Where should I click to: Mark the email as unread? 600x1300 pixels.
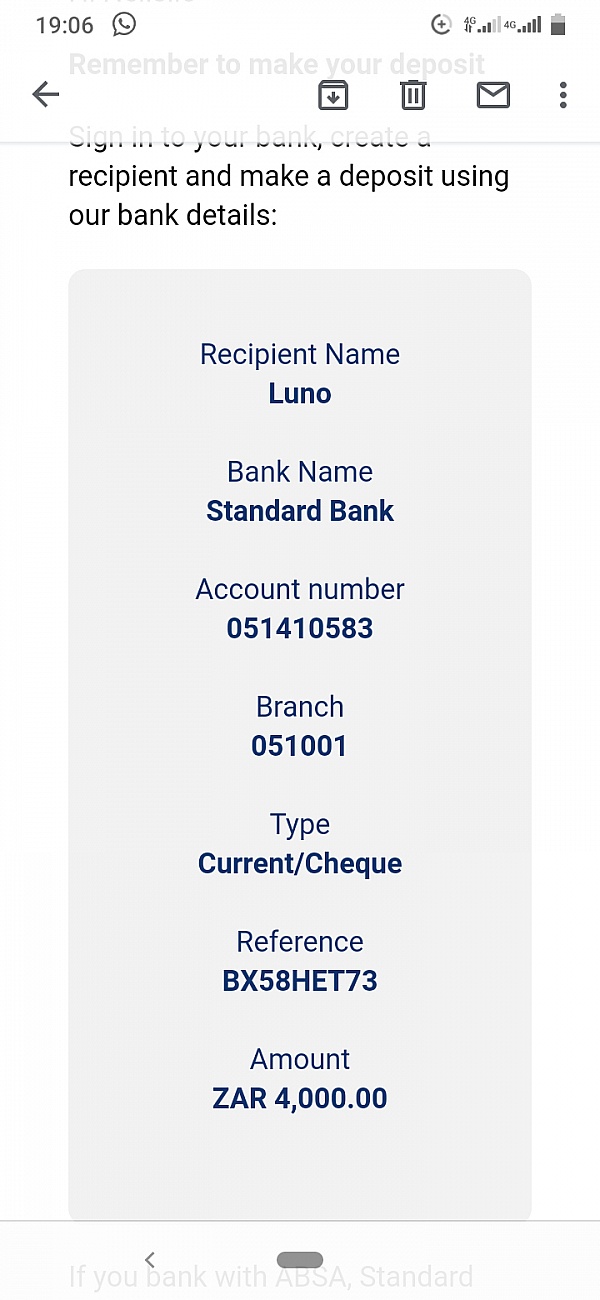point(493,95)
